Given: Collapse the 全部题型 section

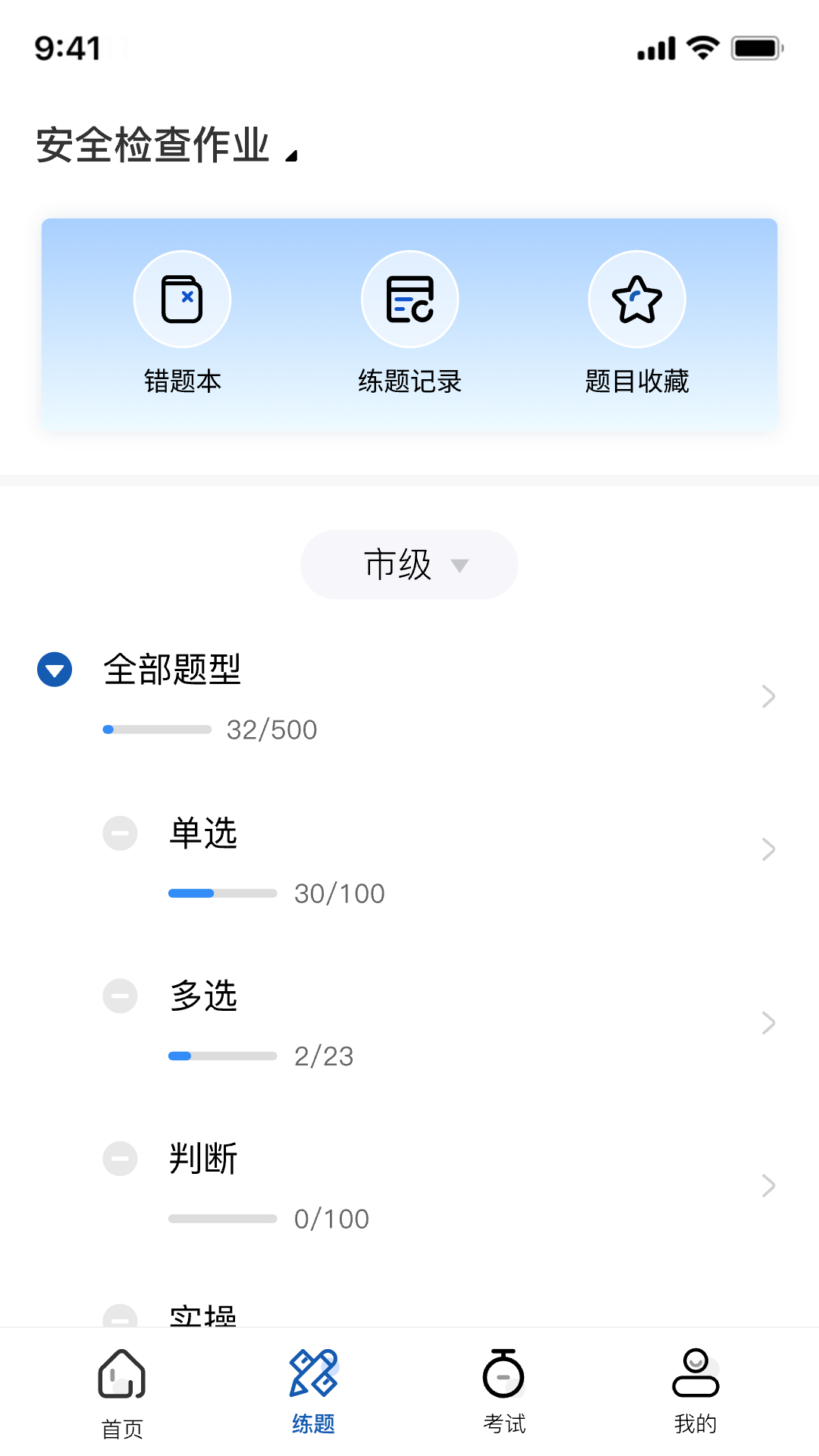Looking at the screenshot, I should point(55,670).
